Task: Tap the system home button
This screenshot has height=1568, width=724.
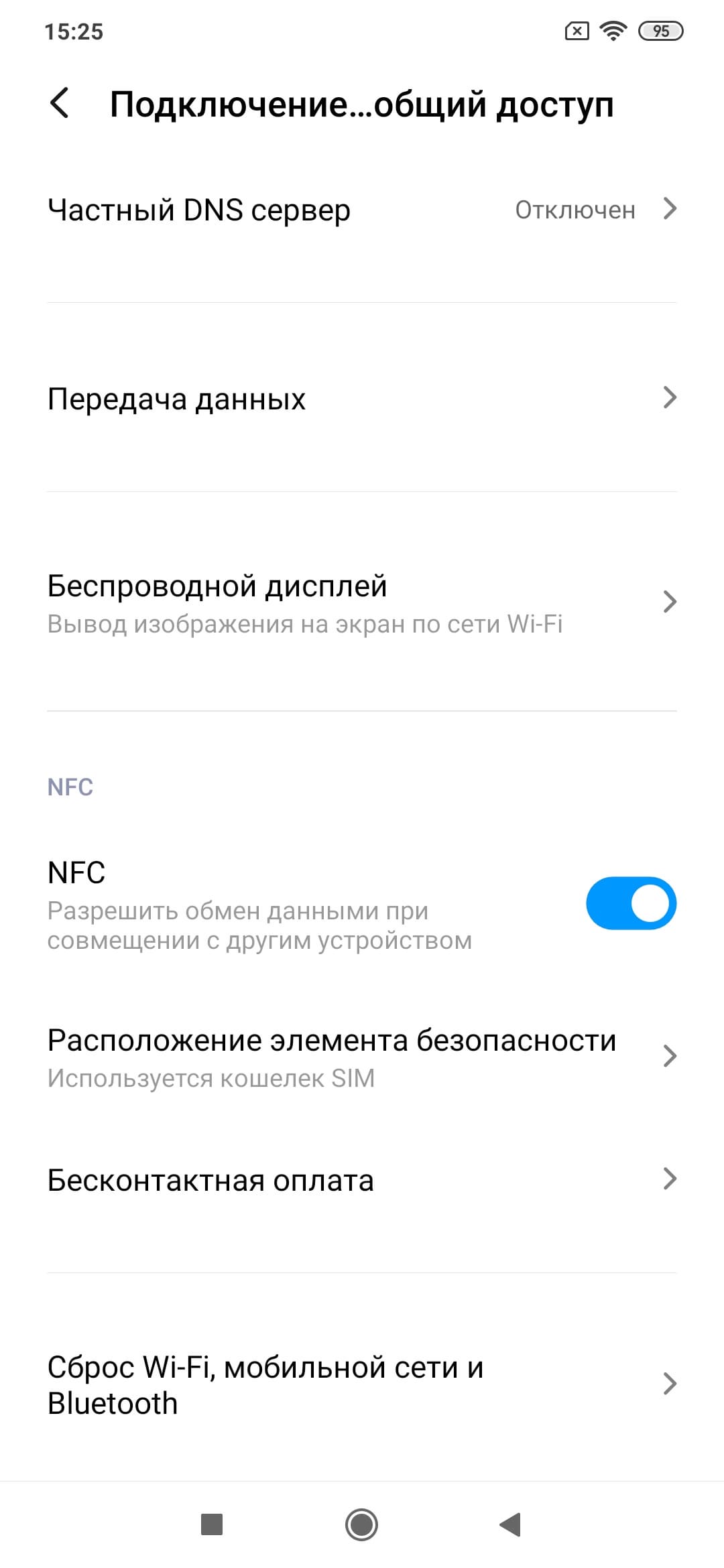Action: coord(362,1525)
